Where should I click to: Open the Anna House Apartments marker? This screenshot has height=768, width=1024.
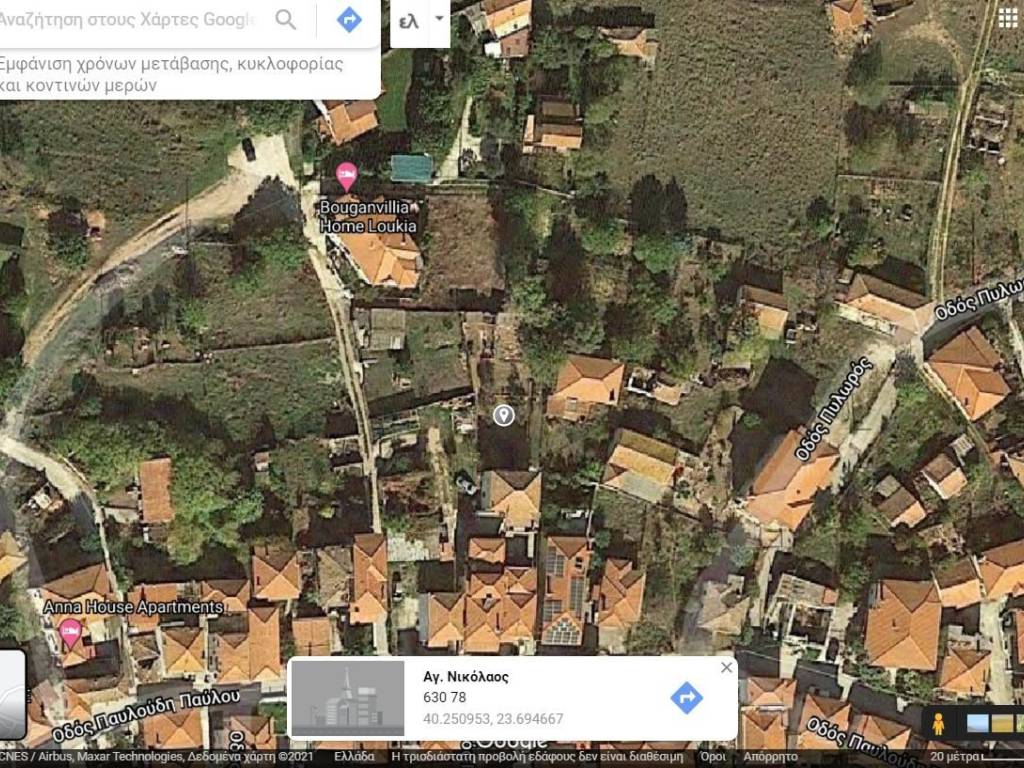(x=70, y=631)
